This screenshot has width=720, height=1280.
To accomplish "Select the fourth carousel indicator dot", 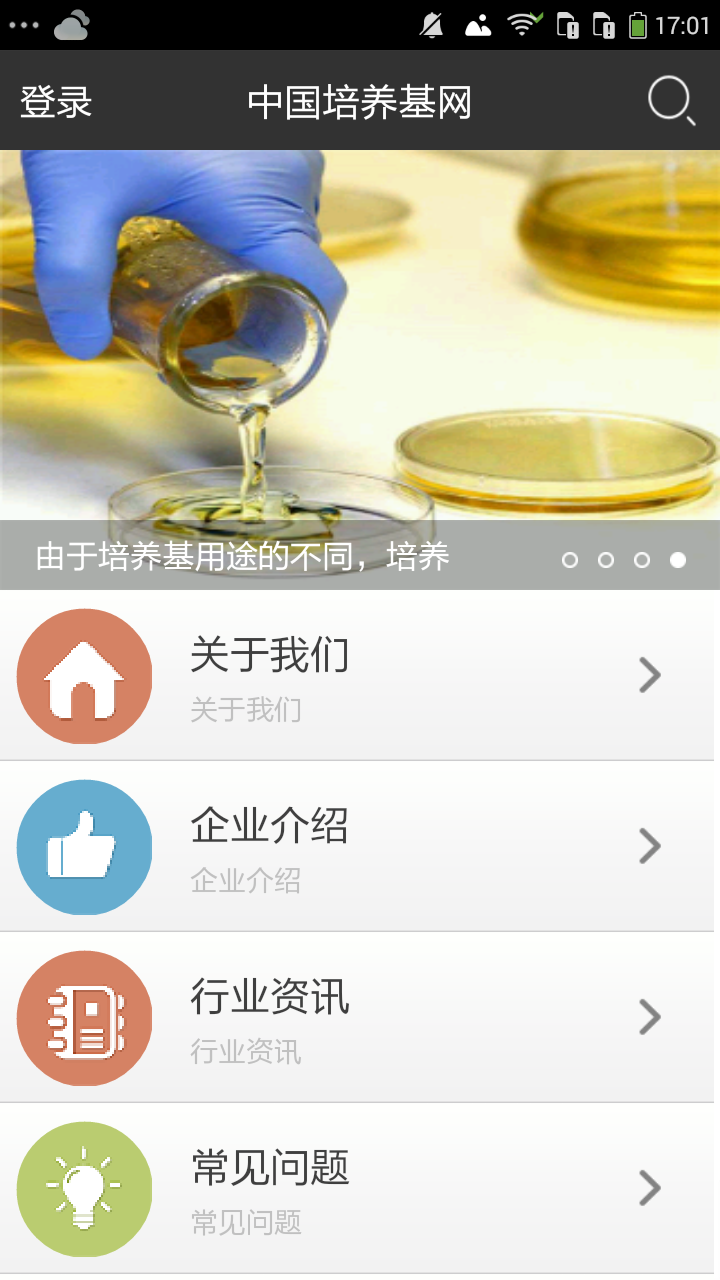I will [x=677, y=561].
